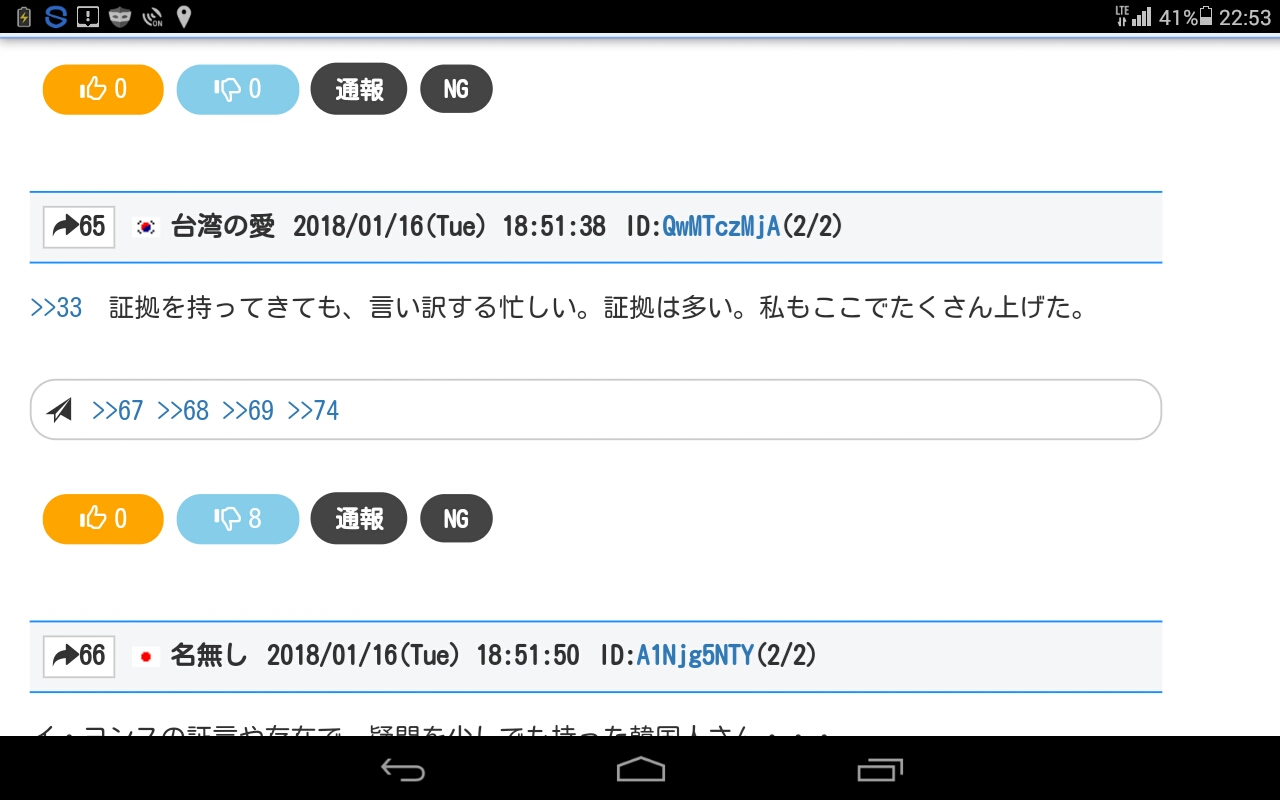The height and width of the screenshot is (800, 1280).
Task: Tap the reply arrow 65 button
Action: pyautogui.click(x=79, y=227)
